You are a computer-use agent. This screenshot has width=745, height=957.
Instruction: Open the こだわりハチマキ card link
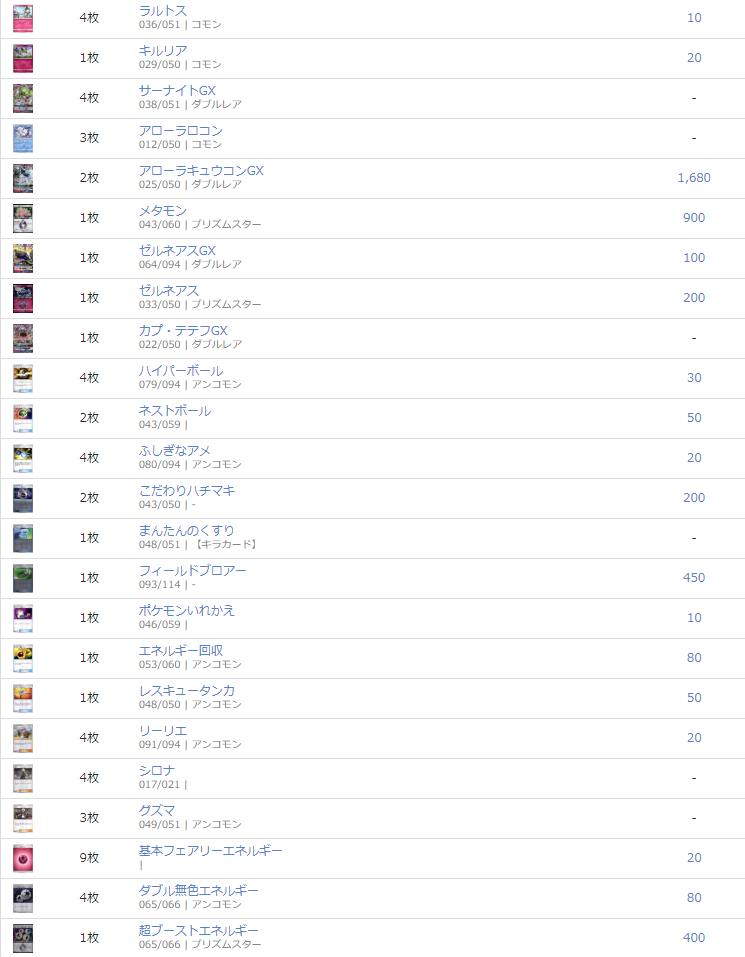(187, 491)
